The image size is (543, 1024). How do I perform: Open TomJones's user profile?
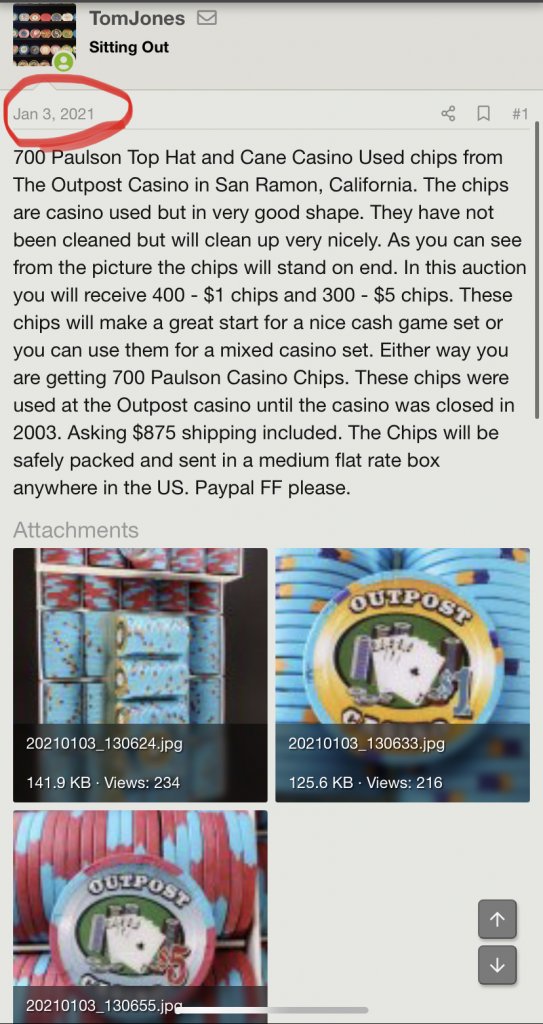[137, 18]
